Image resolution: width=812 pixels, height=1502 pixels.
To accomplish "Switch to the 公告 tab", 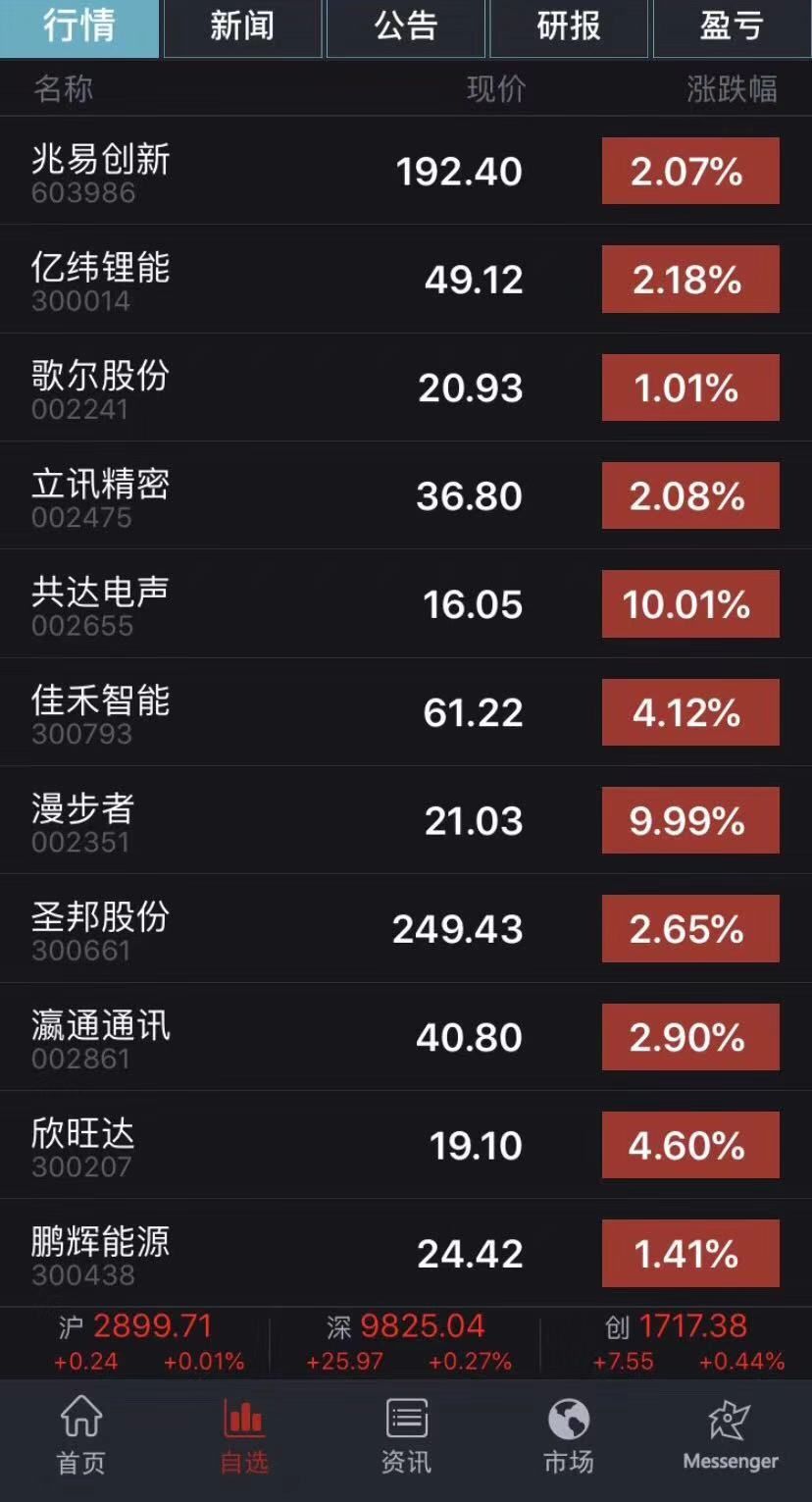I will (405, 27).
